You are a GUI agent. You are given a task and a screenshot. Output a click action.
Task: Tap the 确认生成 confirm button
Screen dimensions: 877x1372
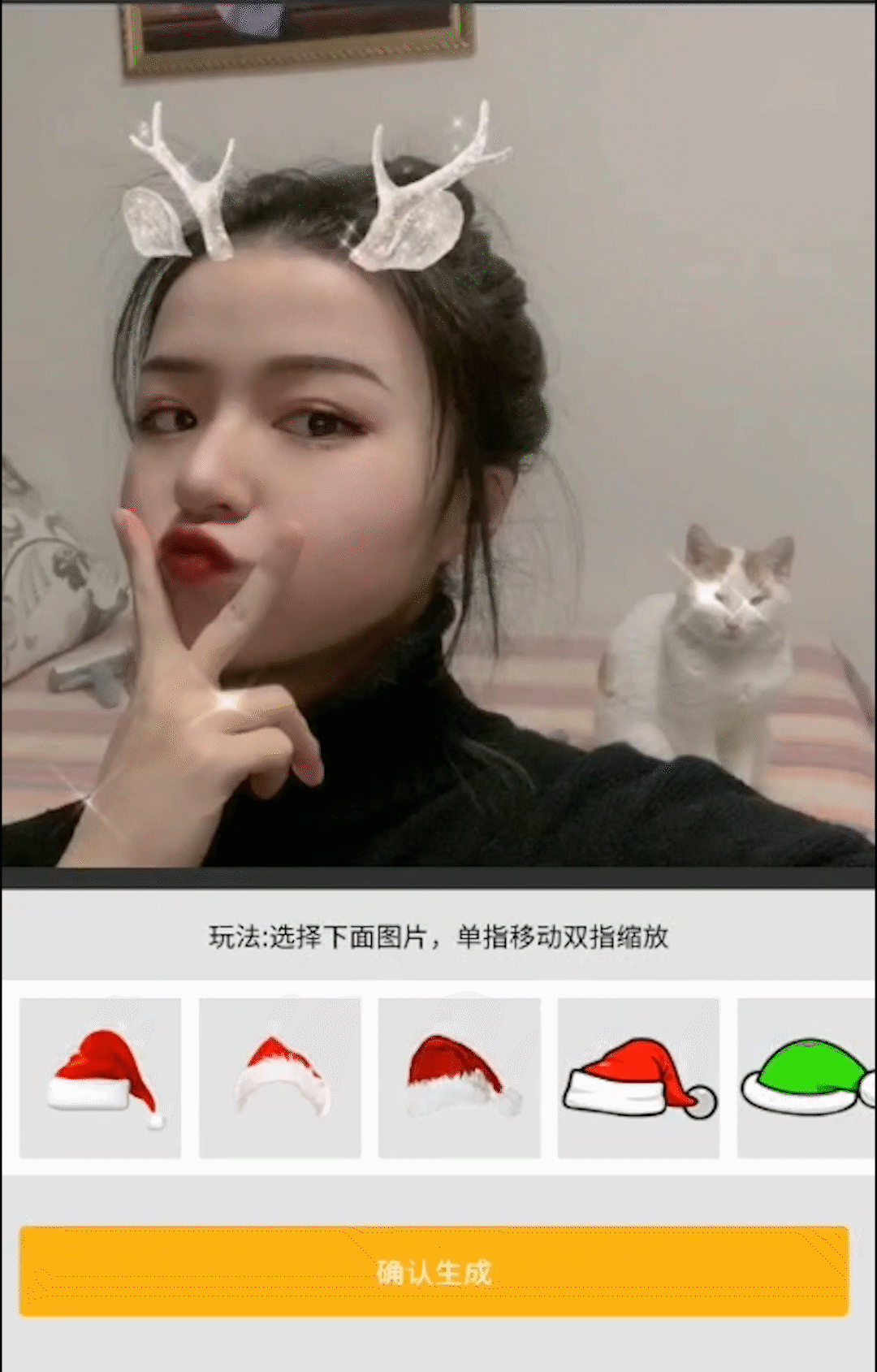point(434,1270)
